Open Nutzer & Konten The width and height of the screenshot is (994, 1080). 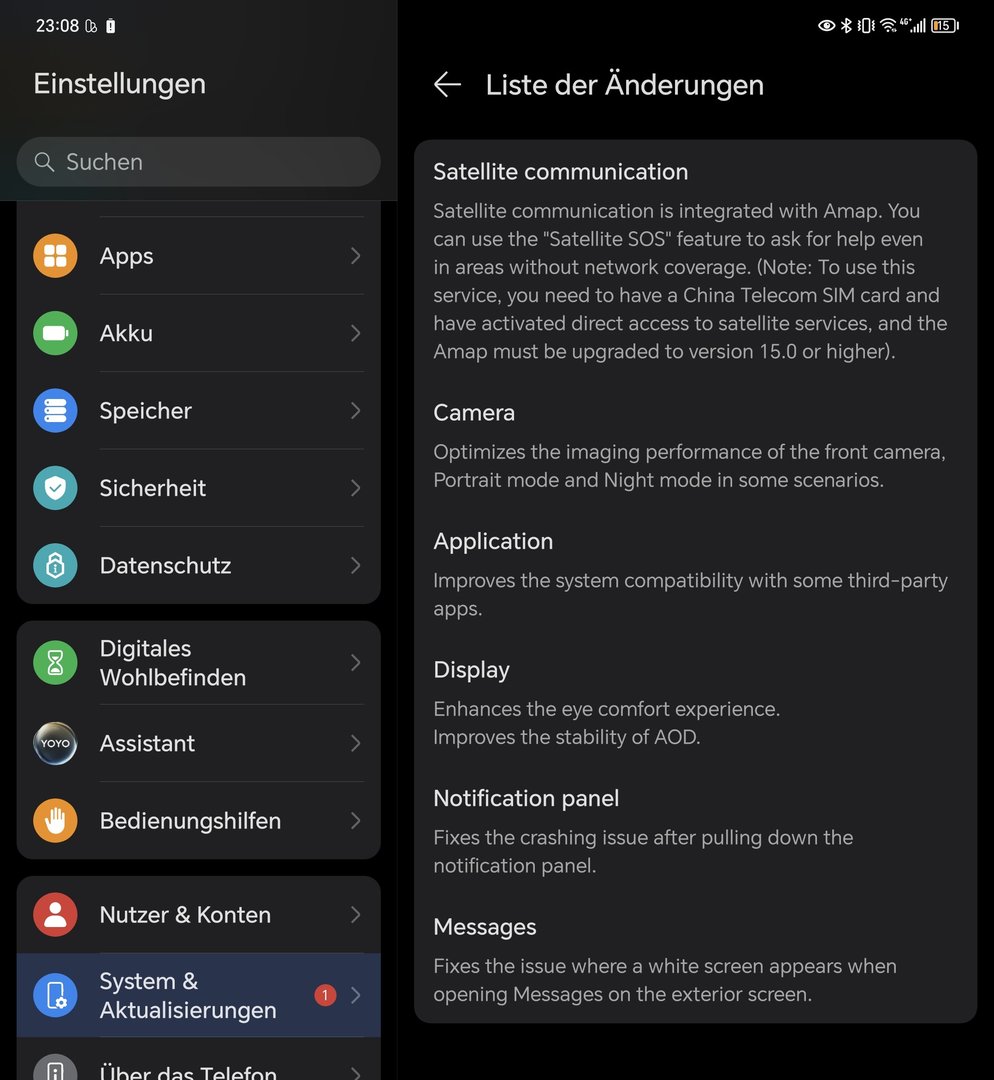pyautogui.click(x=199, y=915)
